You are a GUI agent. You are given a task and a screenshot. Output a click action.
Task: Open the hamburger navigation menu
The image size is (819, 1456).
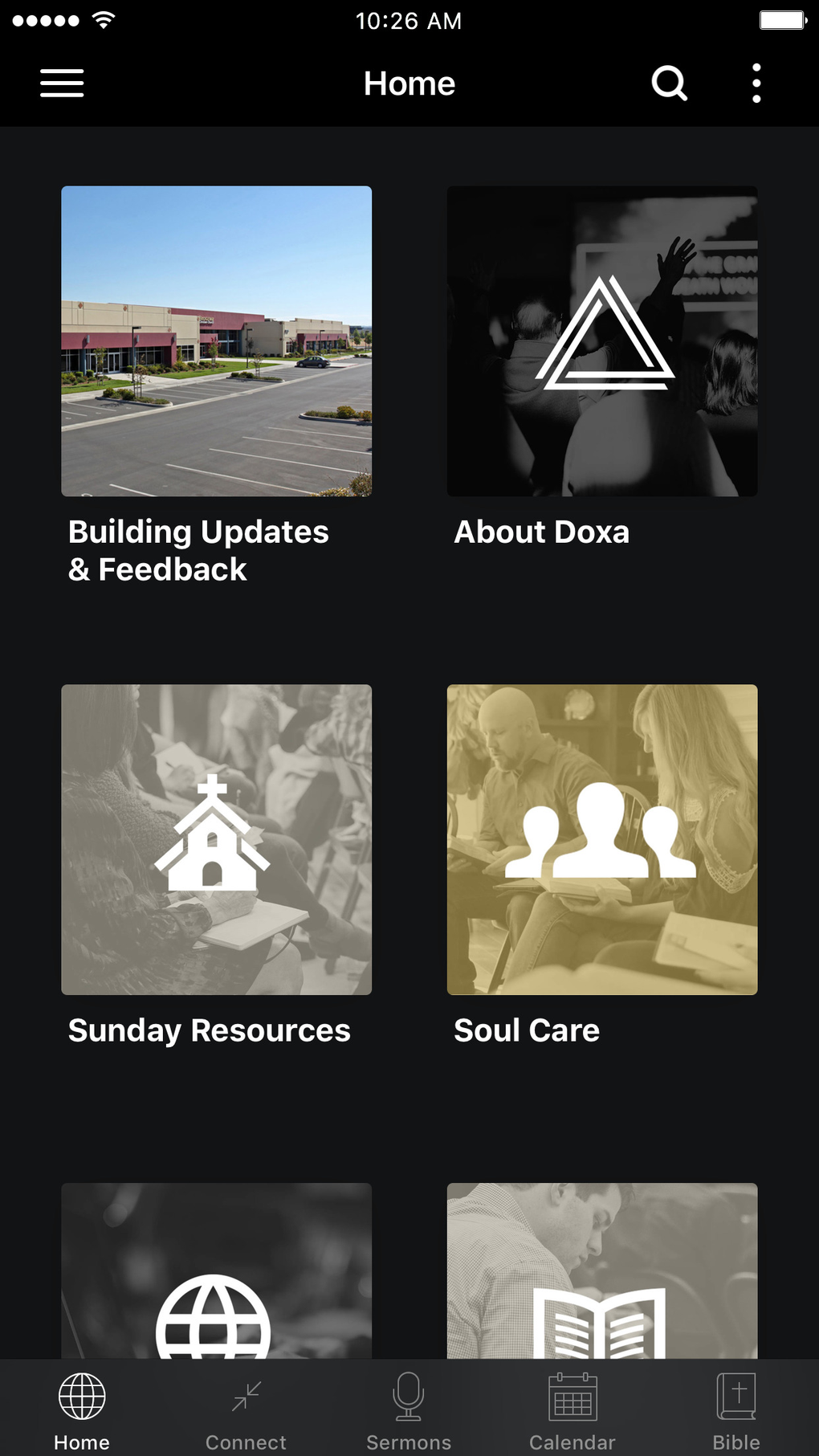click(x=61, y=83)
